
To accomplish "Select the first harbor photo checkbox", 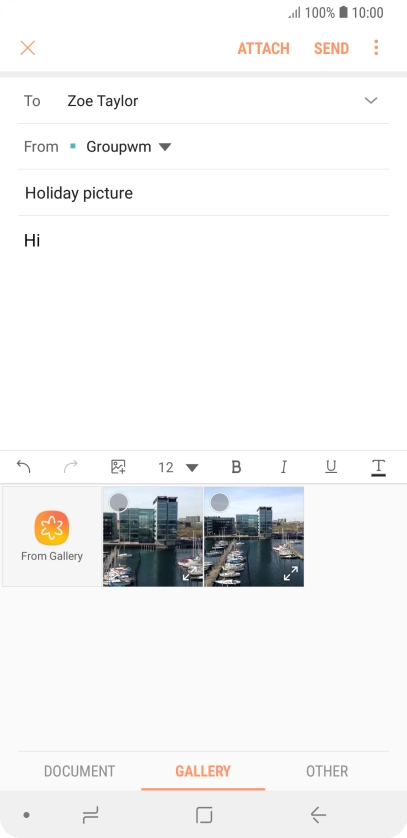I will pos(118,502).
